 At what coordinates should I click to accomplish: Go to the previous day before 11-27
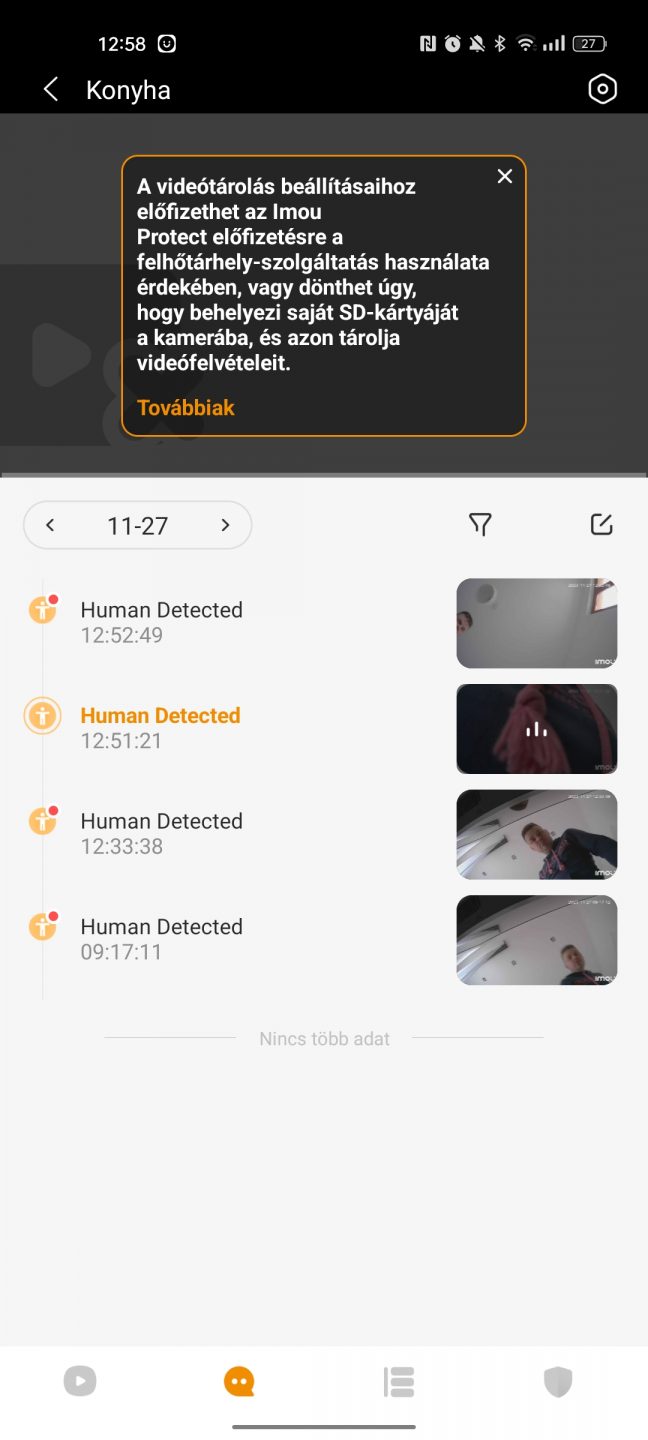(x=50, y=525)
